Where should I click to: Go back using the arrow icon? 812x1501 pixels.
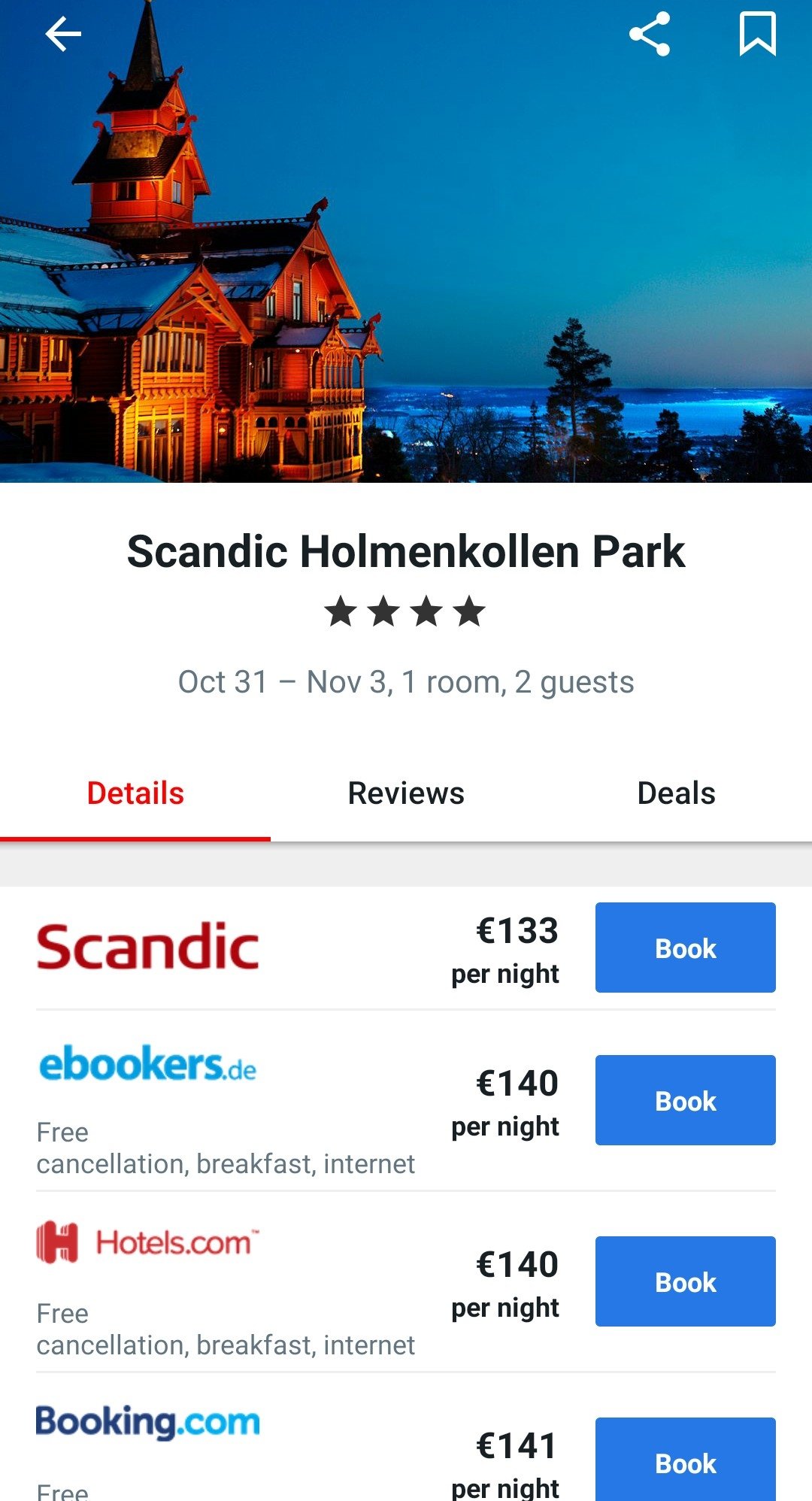click(63, 35)
